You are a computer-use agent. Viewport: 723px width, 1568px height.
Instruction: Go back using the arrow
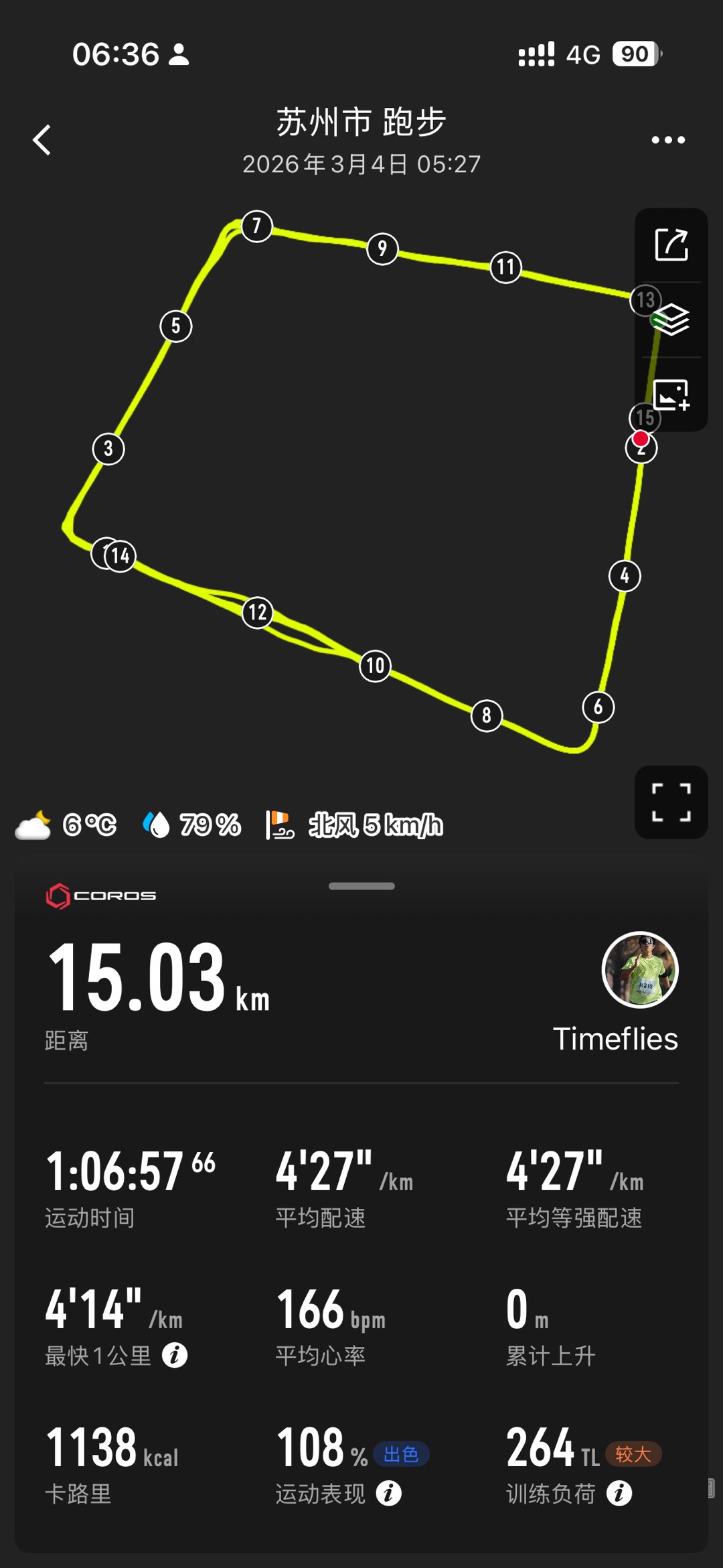pyautogui.click(x=42, y=140)
